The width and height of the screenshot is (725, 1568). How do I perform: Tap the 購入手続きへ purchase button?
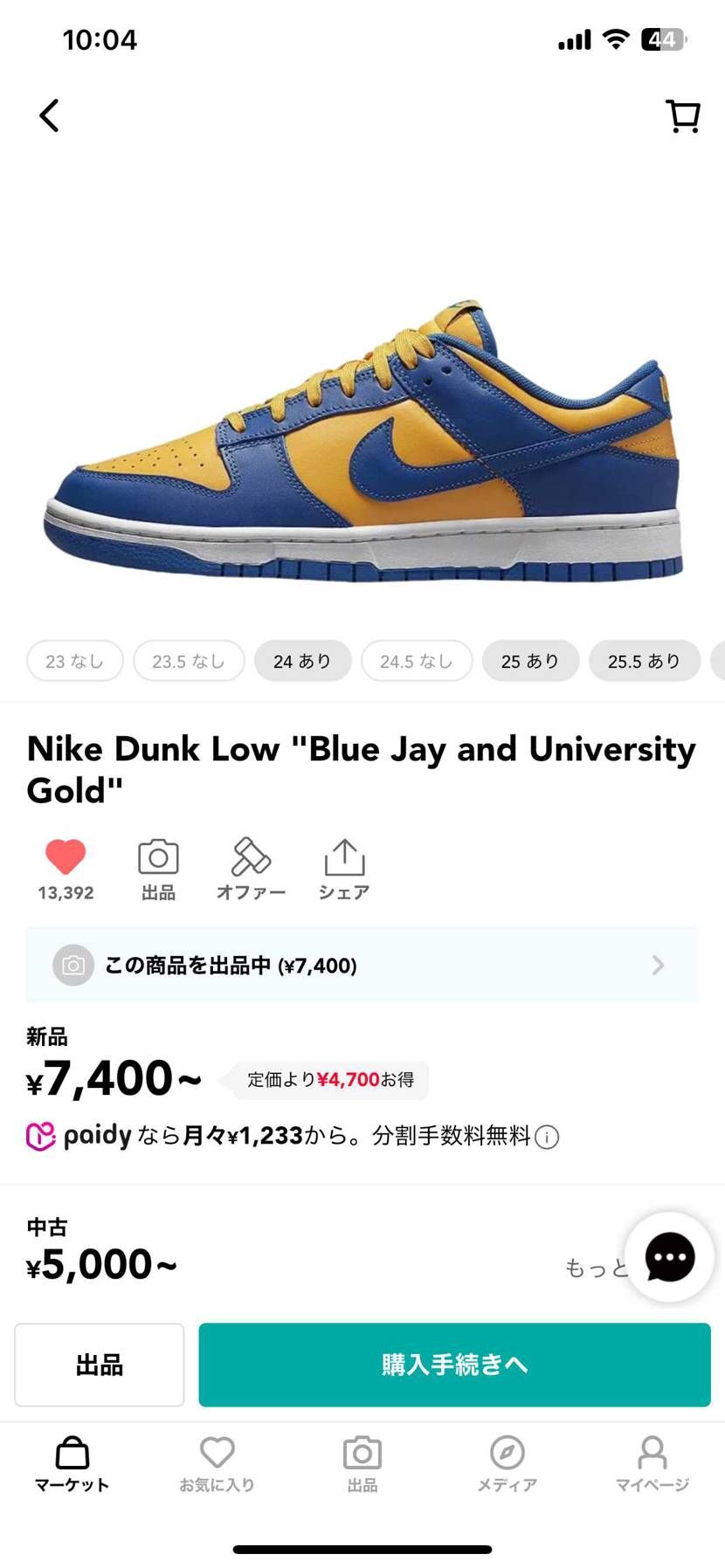(454, 1365)
